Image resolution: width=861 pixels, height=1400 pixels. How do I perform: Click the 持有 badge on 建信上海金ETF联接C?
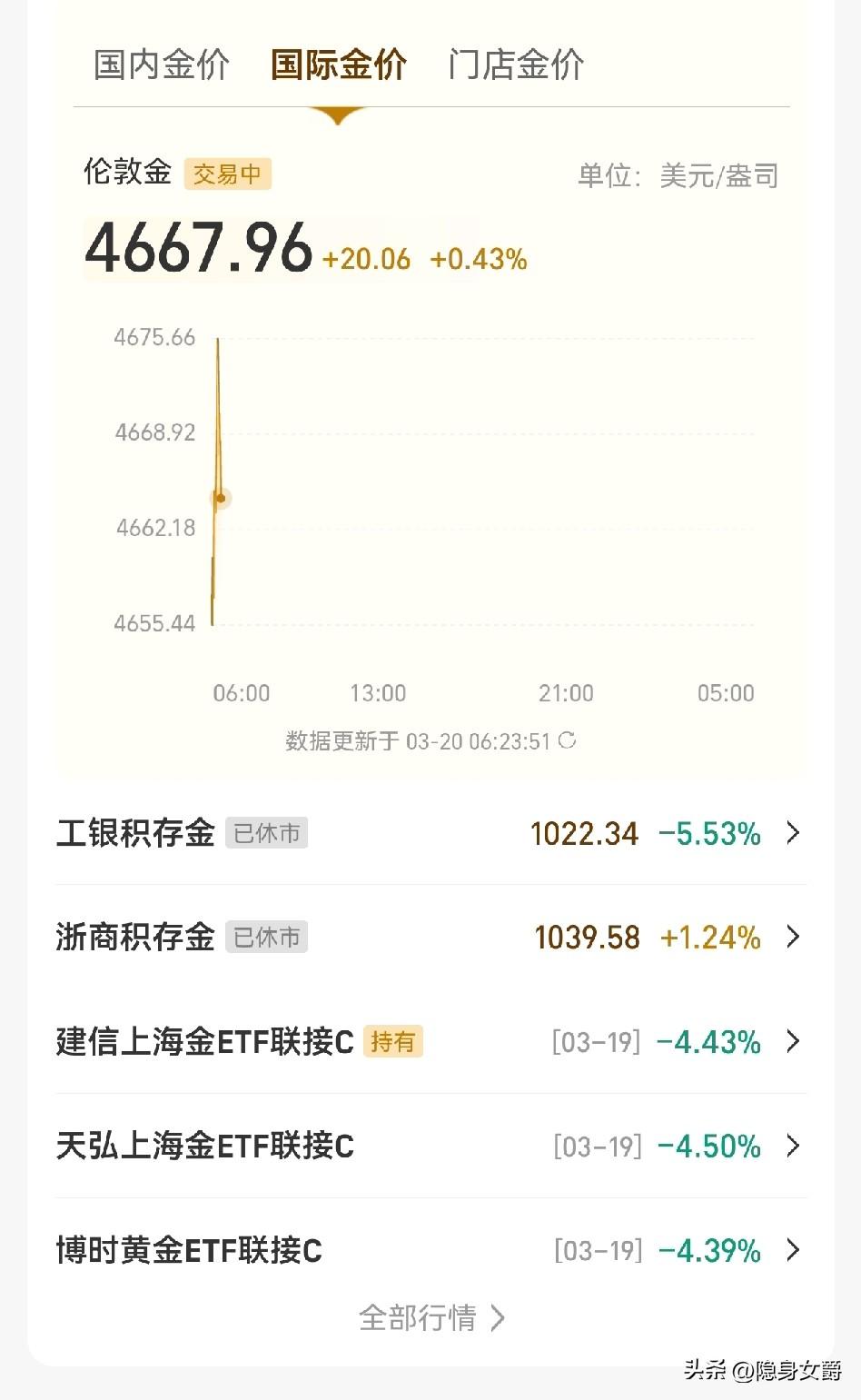point(393,1042)
